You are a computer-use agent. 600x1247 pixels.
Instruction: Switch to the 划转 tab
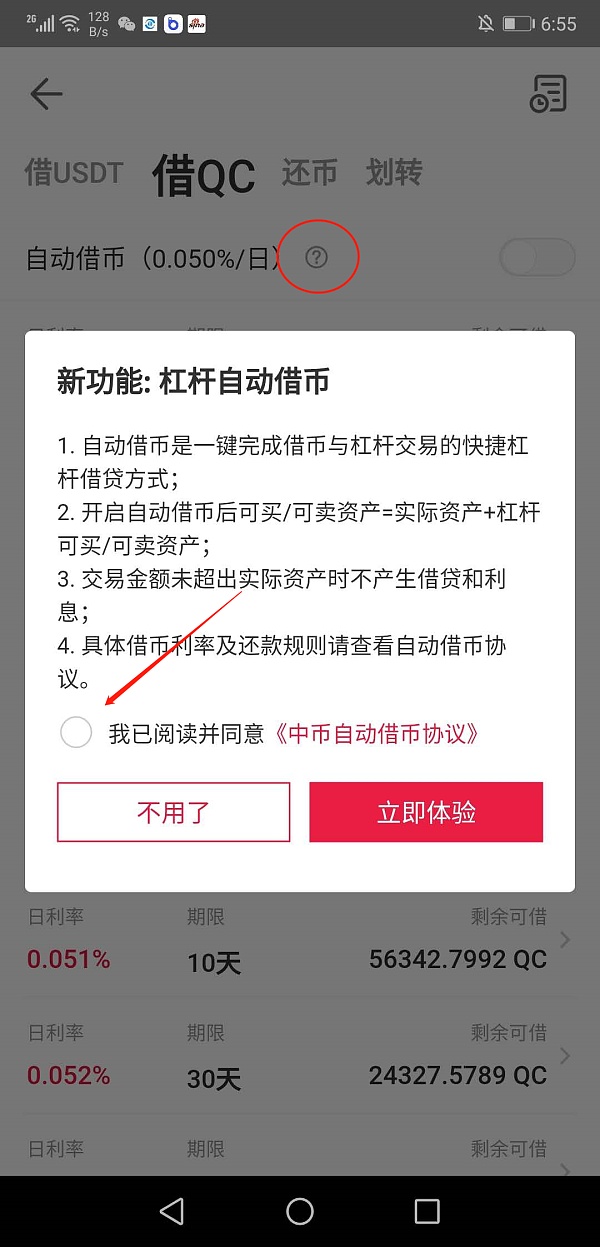[394, 173]
